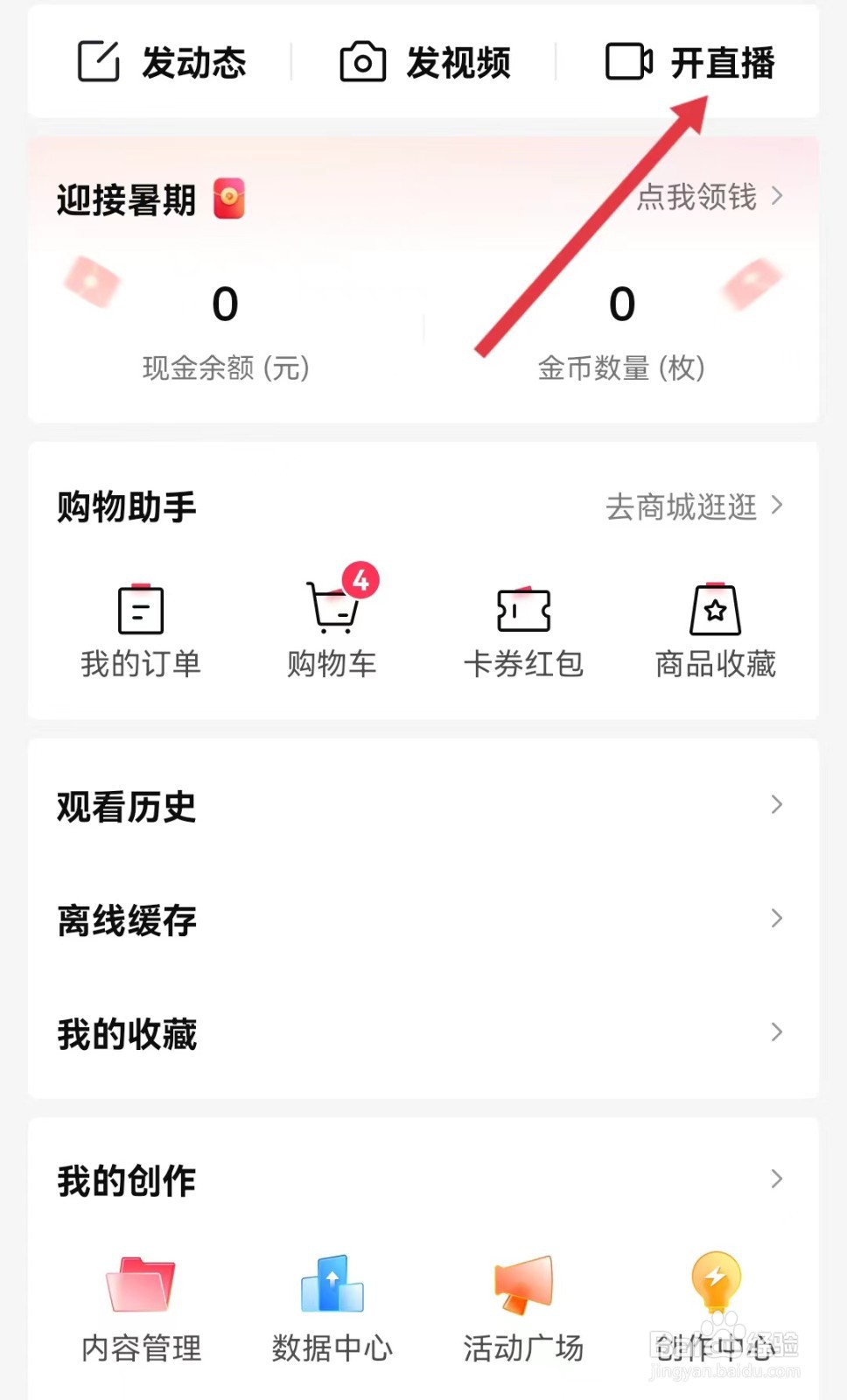Expand the 我的创作 section
Viewport: 847px width, 1400px height.
(423, 1180)
